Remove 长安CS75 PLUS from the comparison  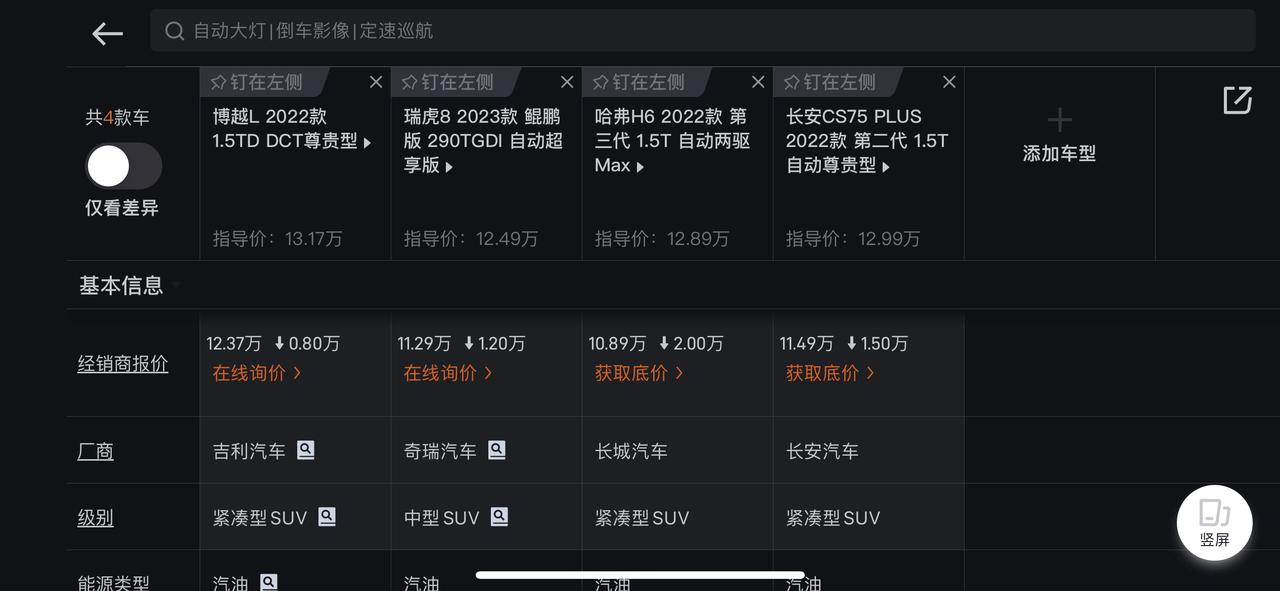click(x=949, y=82)
